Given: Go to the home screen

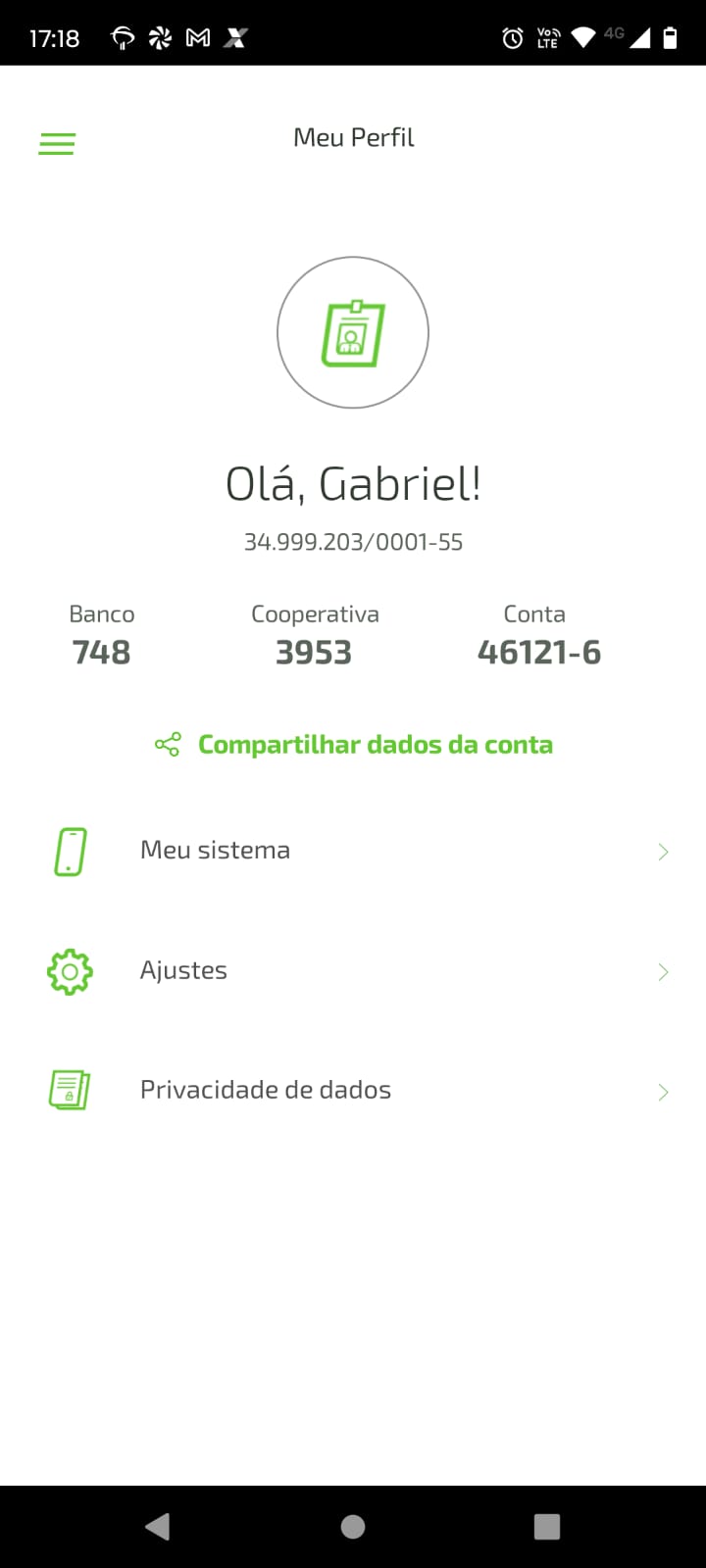Looking at the screenshot, I should [353, 1526].
